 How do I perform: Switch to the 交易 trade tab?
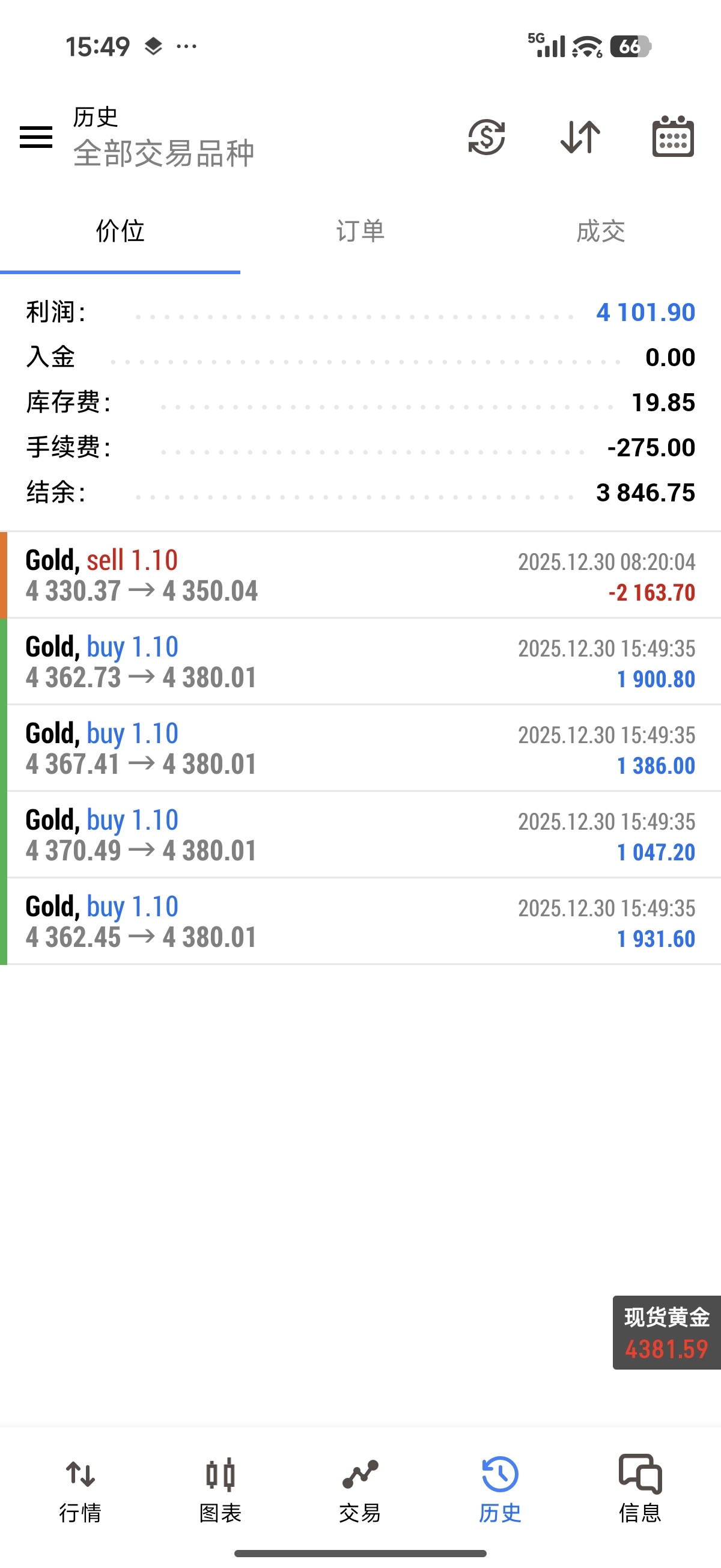pos(360,1489)
